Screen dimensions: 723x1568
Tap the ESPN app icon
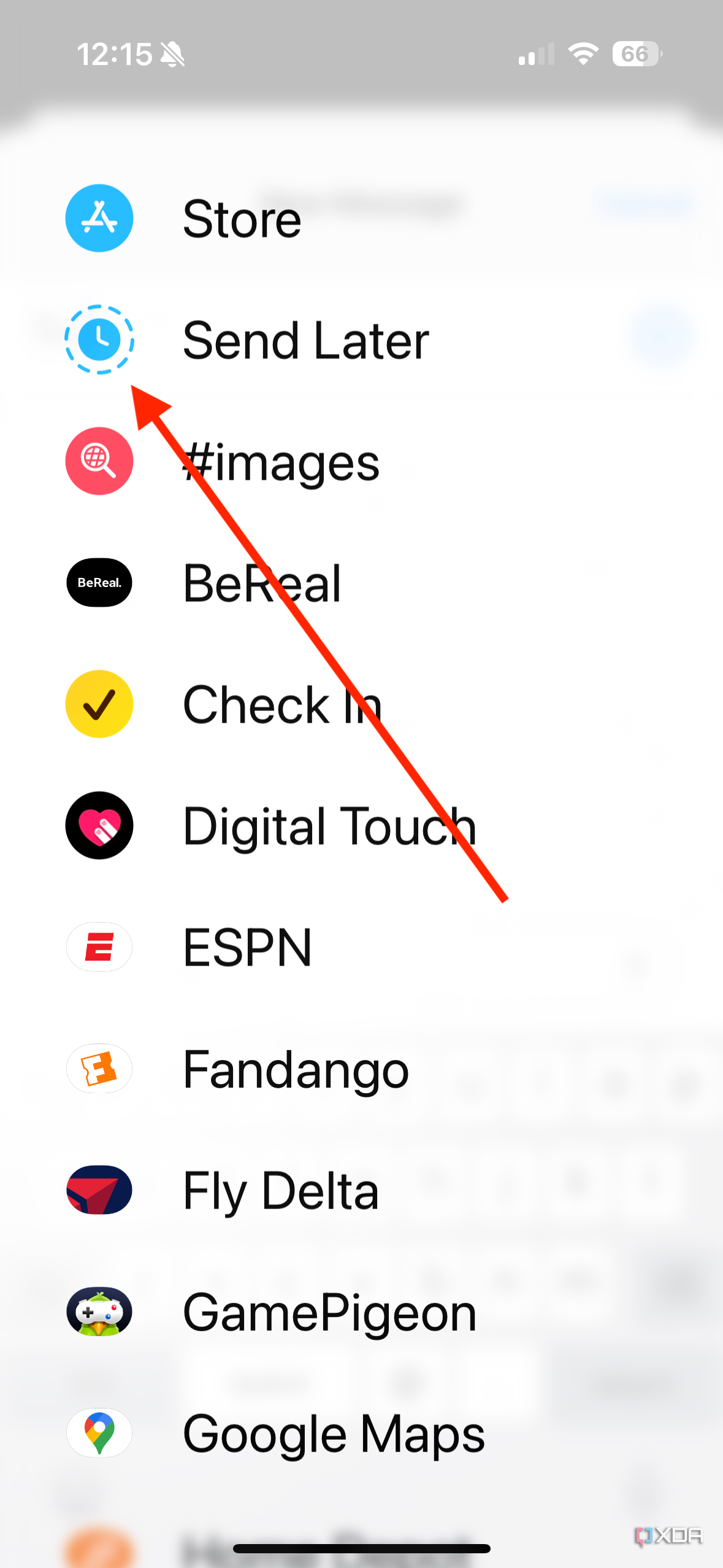point(99,947)
